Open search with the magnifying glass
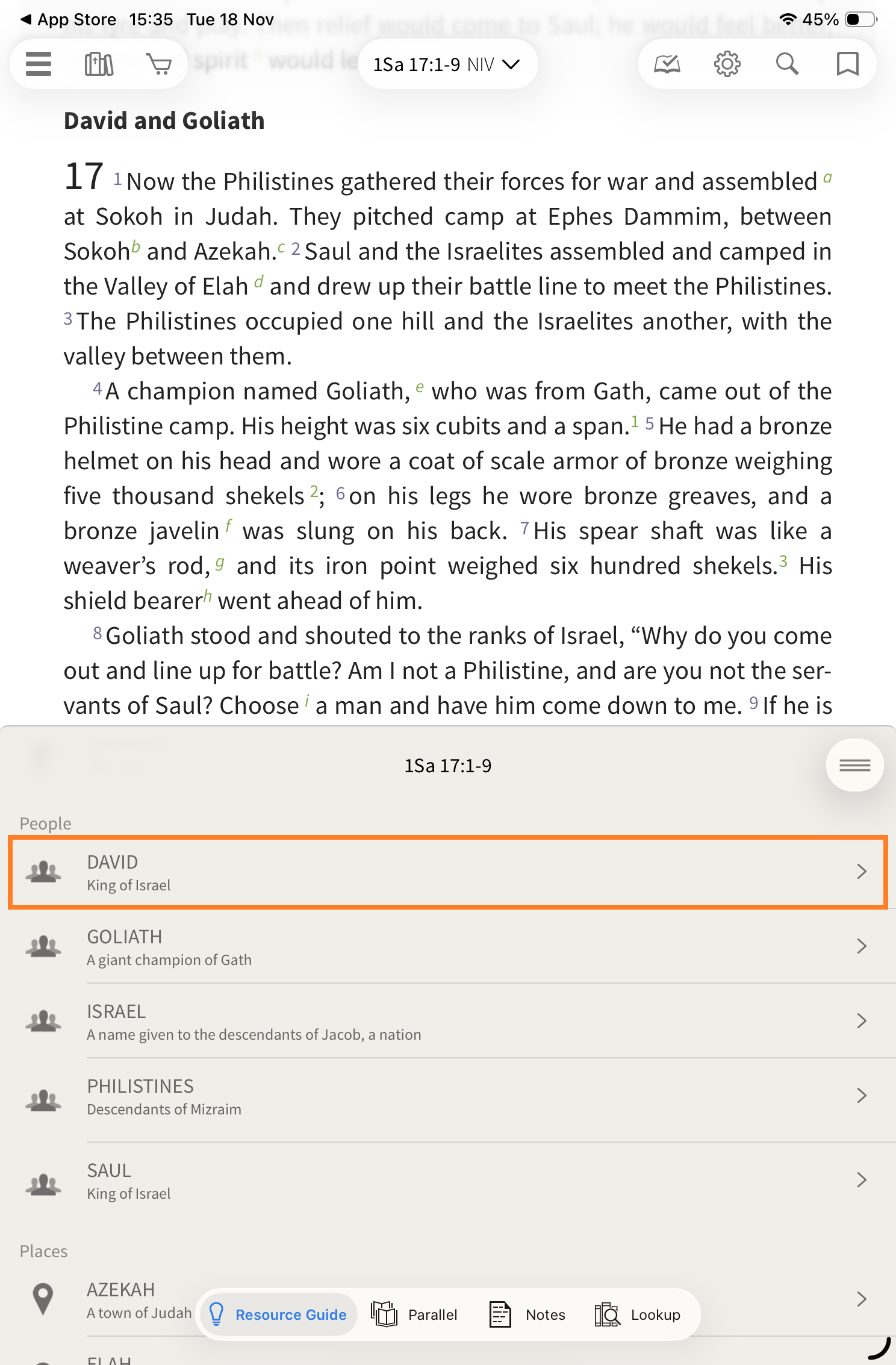The image size is (896, 1365). pos(787,64)
